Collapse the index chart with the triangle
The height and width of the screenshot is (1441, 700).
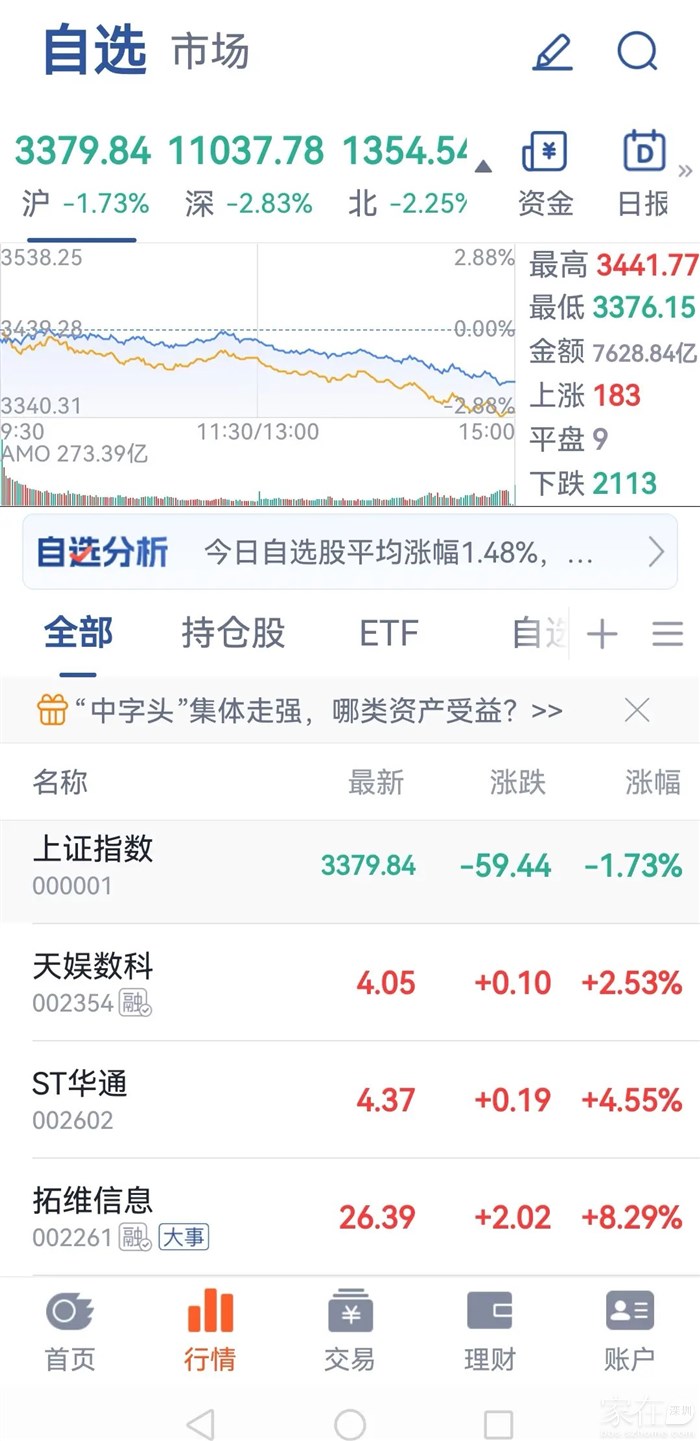pyautogui.click(x=483, y=166)
